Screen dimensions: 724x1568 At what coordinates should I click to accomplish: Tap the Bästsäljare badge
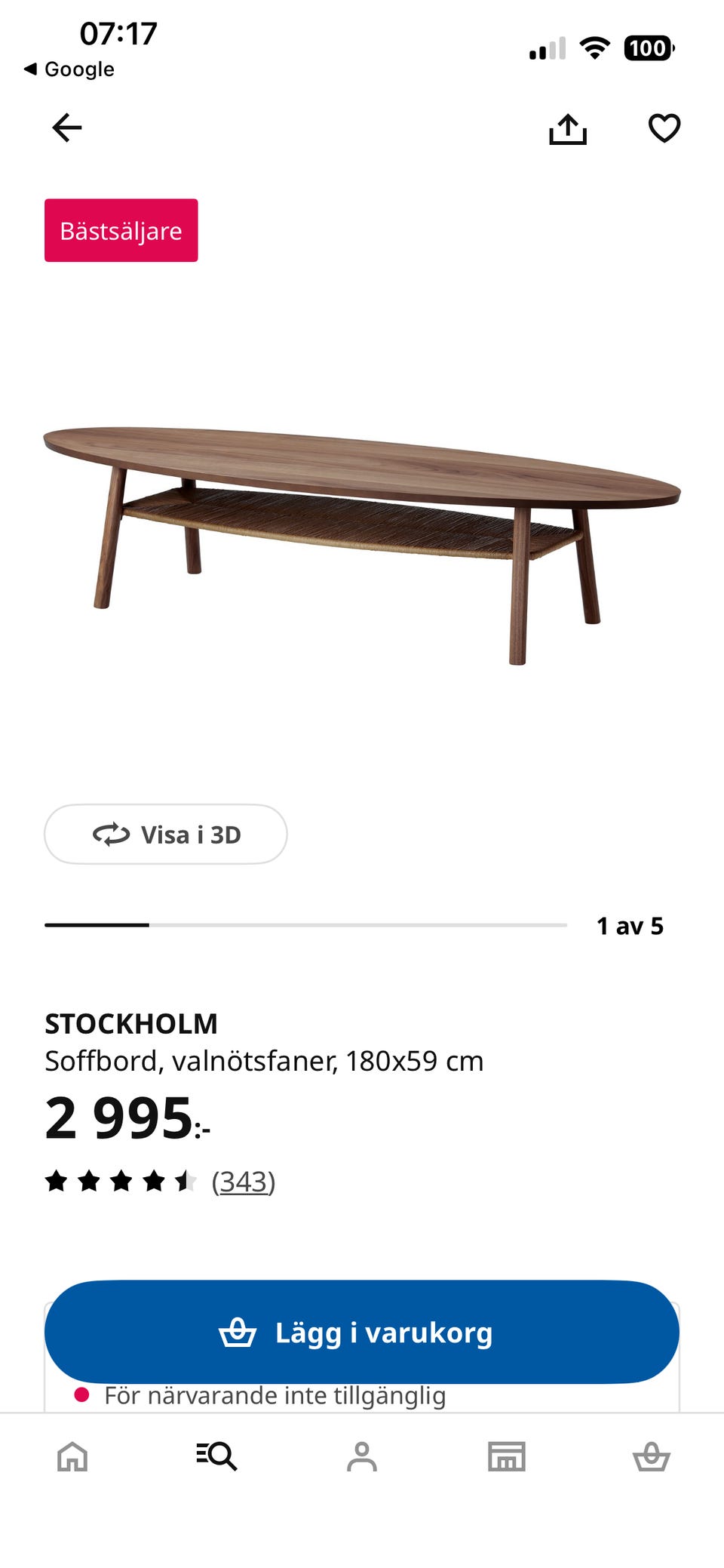121,230
